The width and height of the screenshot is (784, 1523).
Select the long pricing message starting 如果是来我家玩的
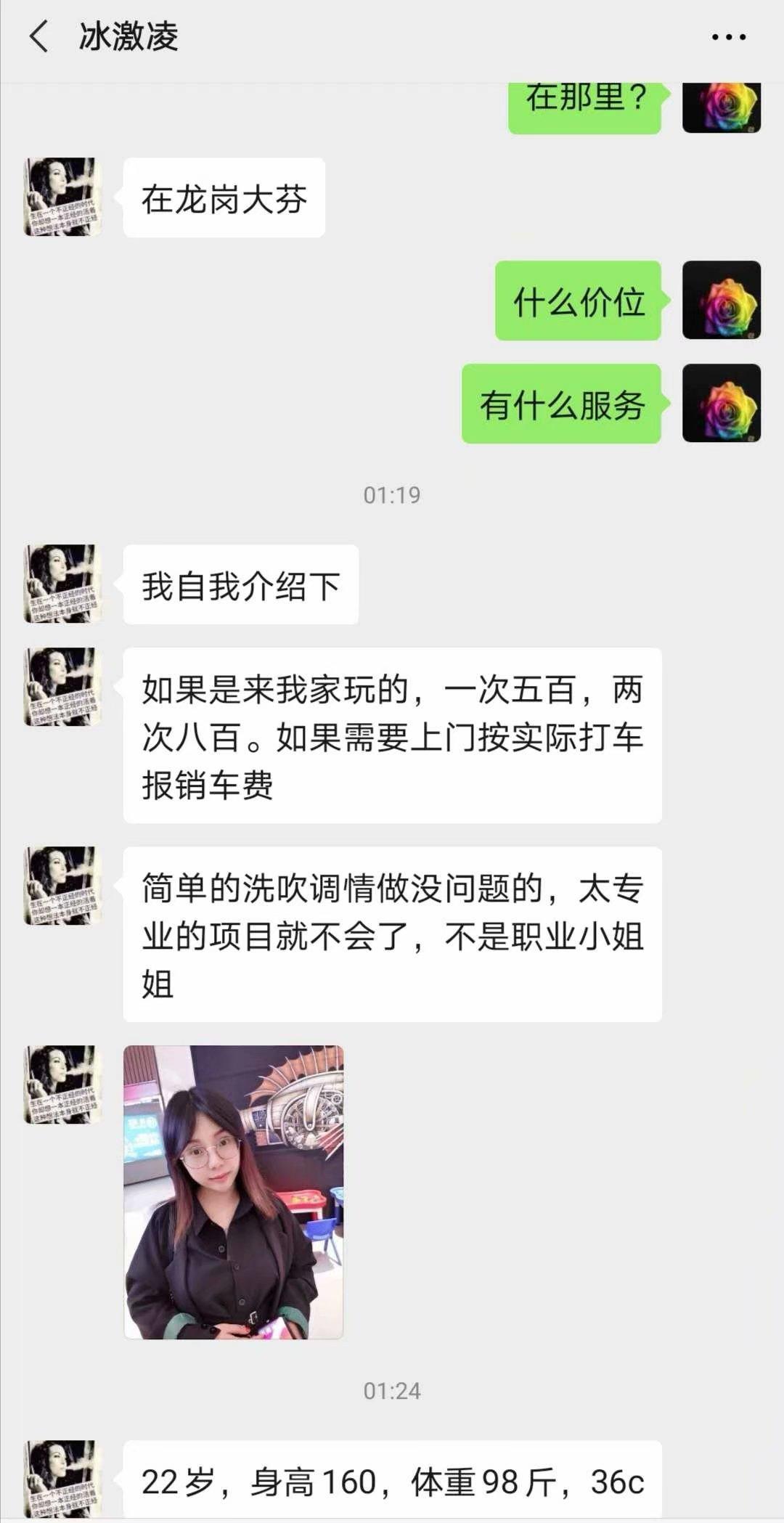[392, 737]
